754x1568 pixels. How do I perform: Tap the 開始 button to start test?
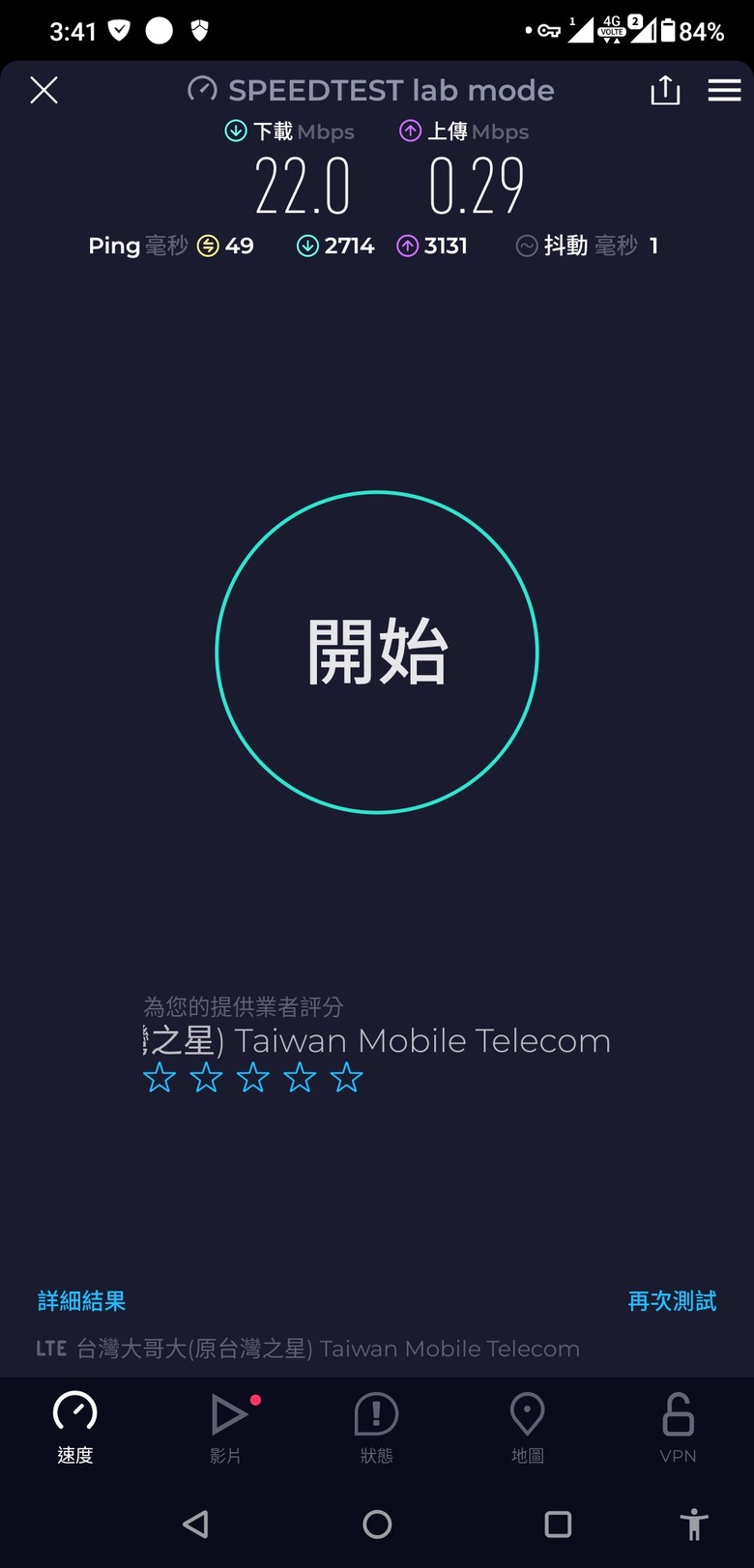(377, 653)
